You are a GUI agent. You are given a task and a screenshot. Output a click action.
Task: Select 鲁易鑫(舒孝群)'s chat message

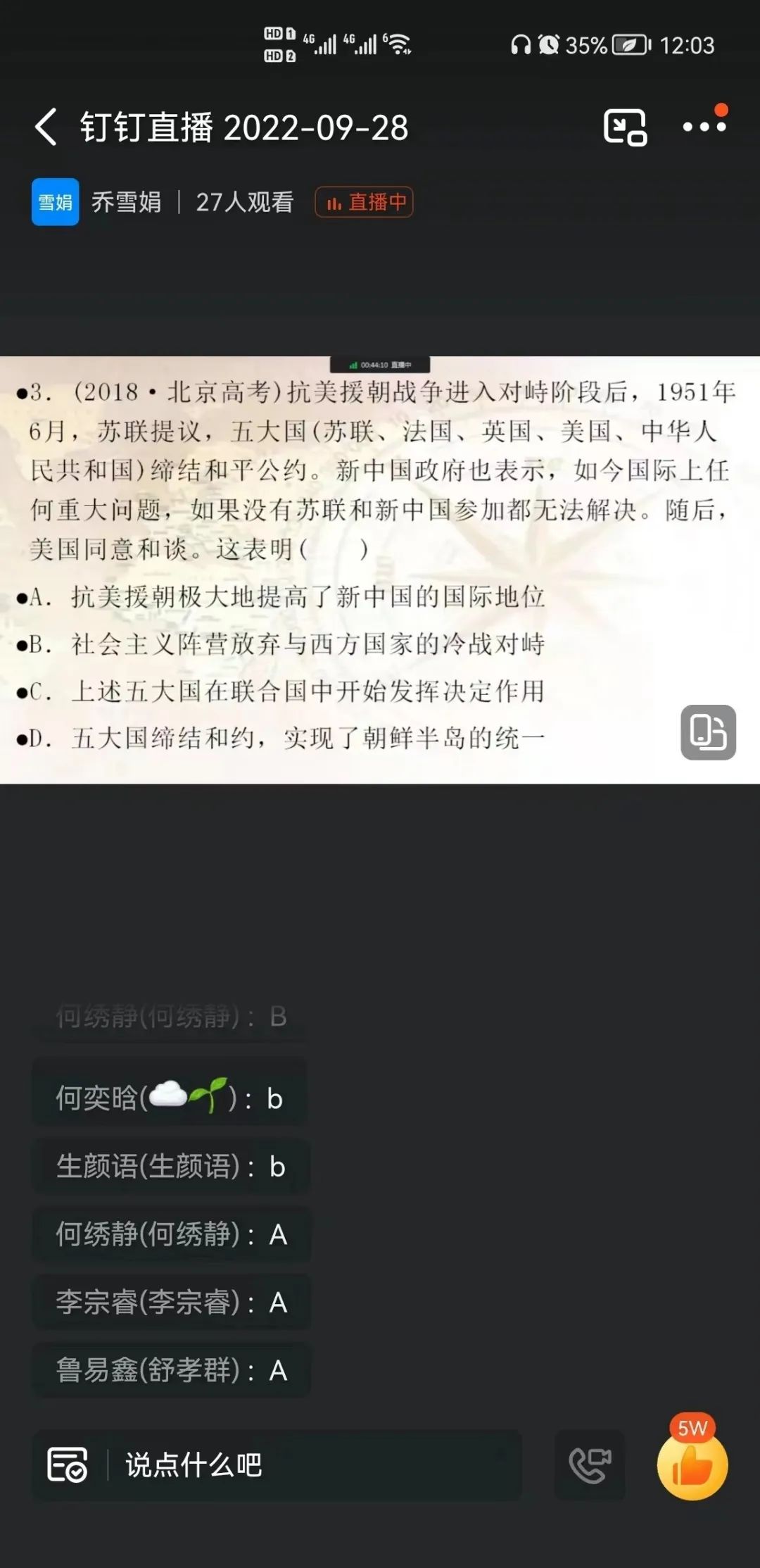pyautogui.click(x=169, y=1369)
